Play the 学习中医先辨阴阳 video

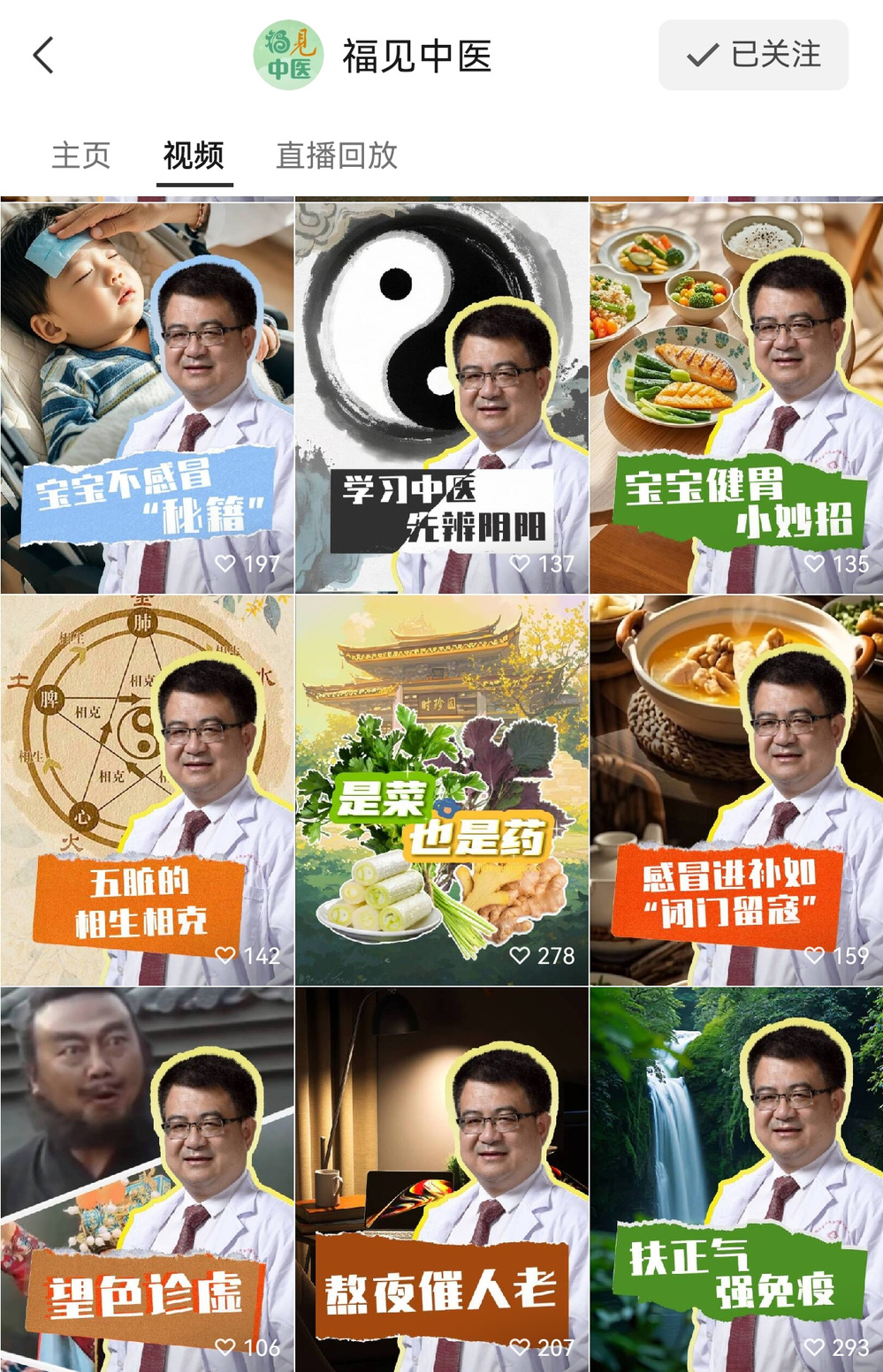(x=441, y=398)
